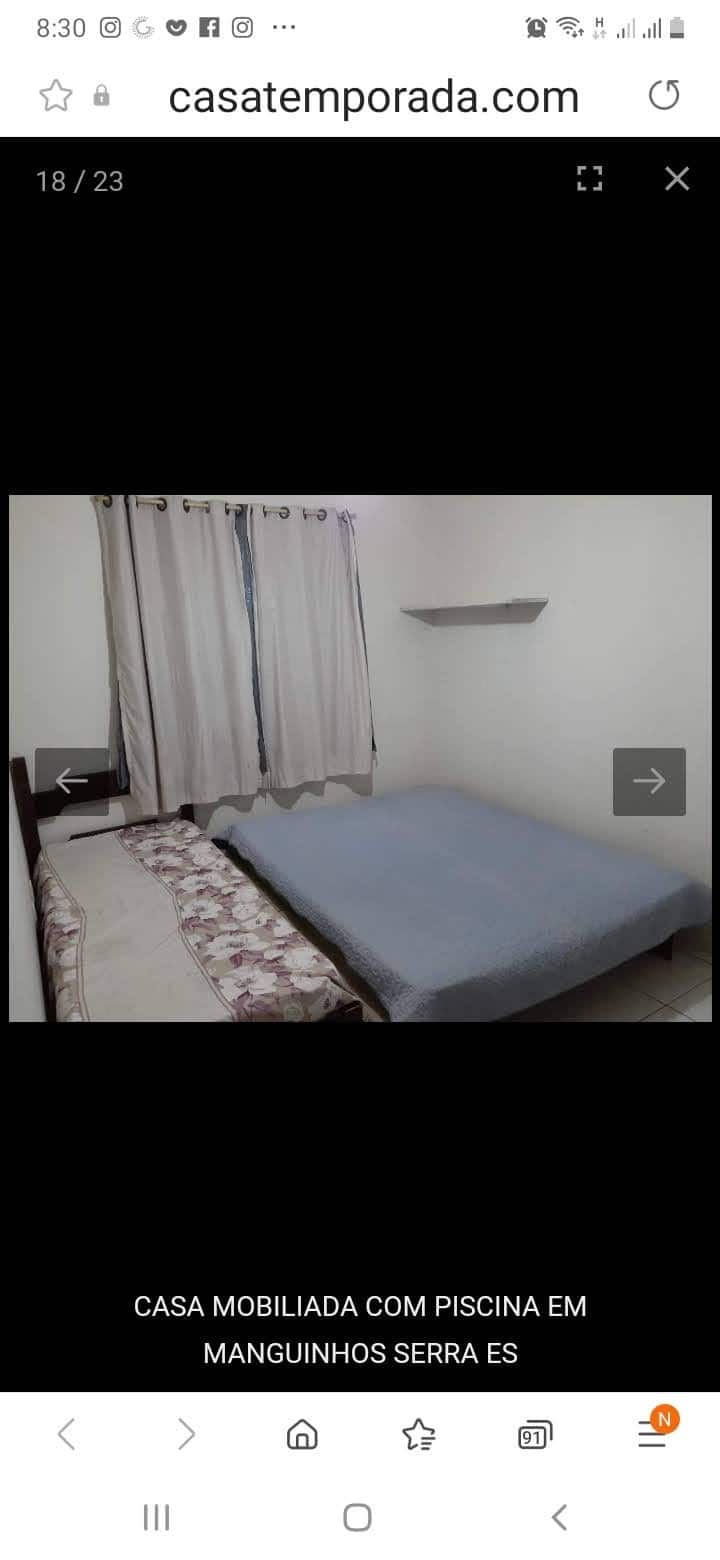Go to the previous photo

click(72, 781)
